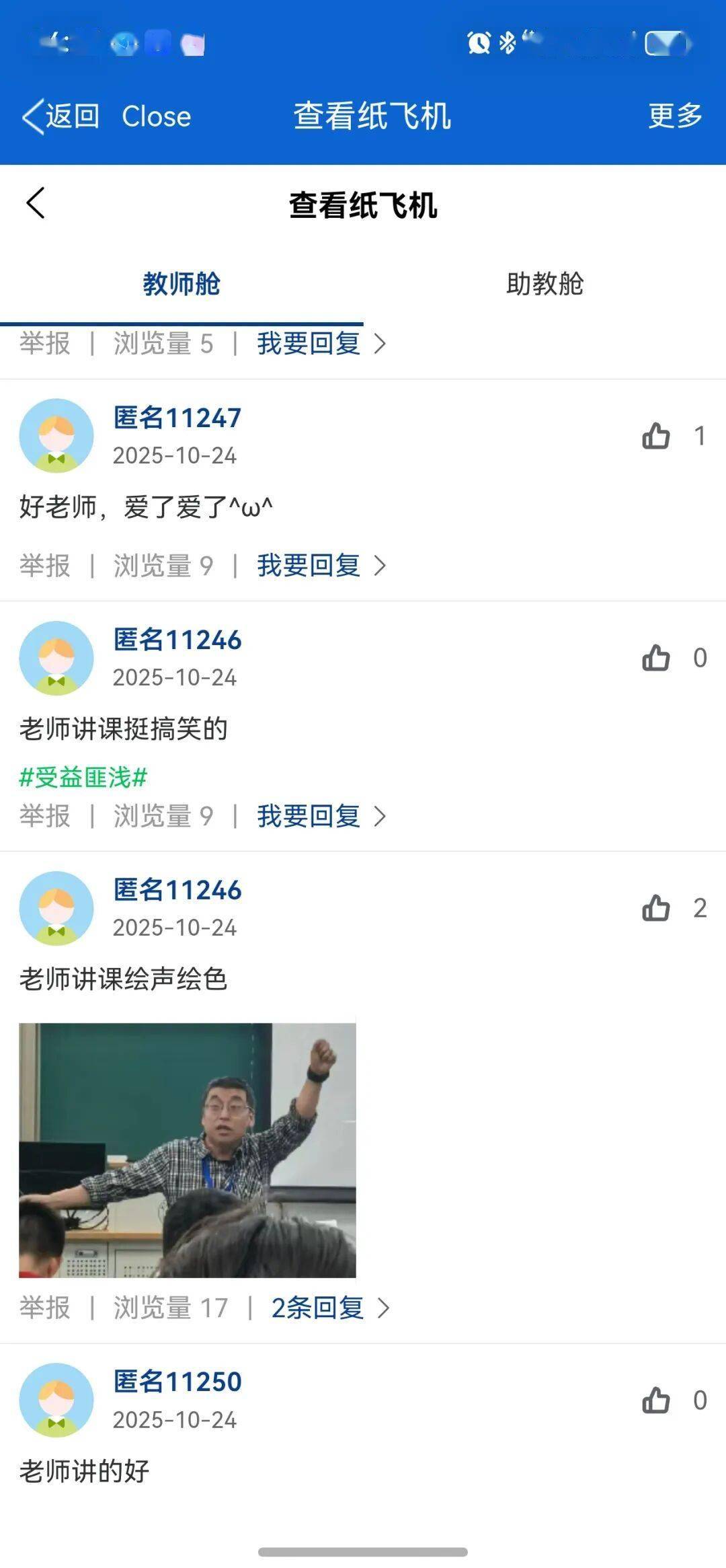The height and width of the screenshot is (1568, 726).
Task: Report the 老师讲课绘声绘色 post
Action: point(45,1308)
